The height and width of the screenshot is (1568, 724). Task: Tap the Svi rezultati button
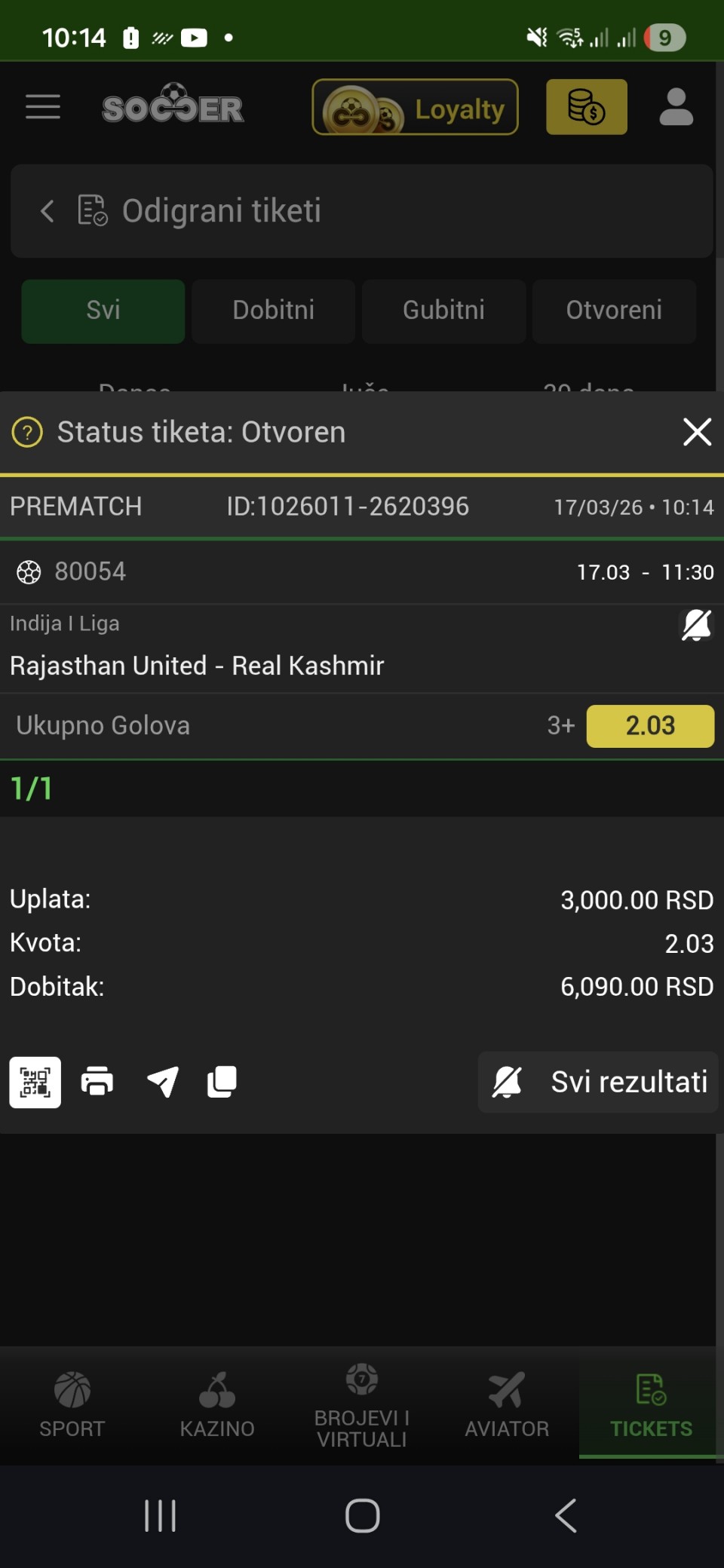pyautogui.click(x=598, y=1082)
